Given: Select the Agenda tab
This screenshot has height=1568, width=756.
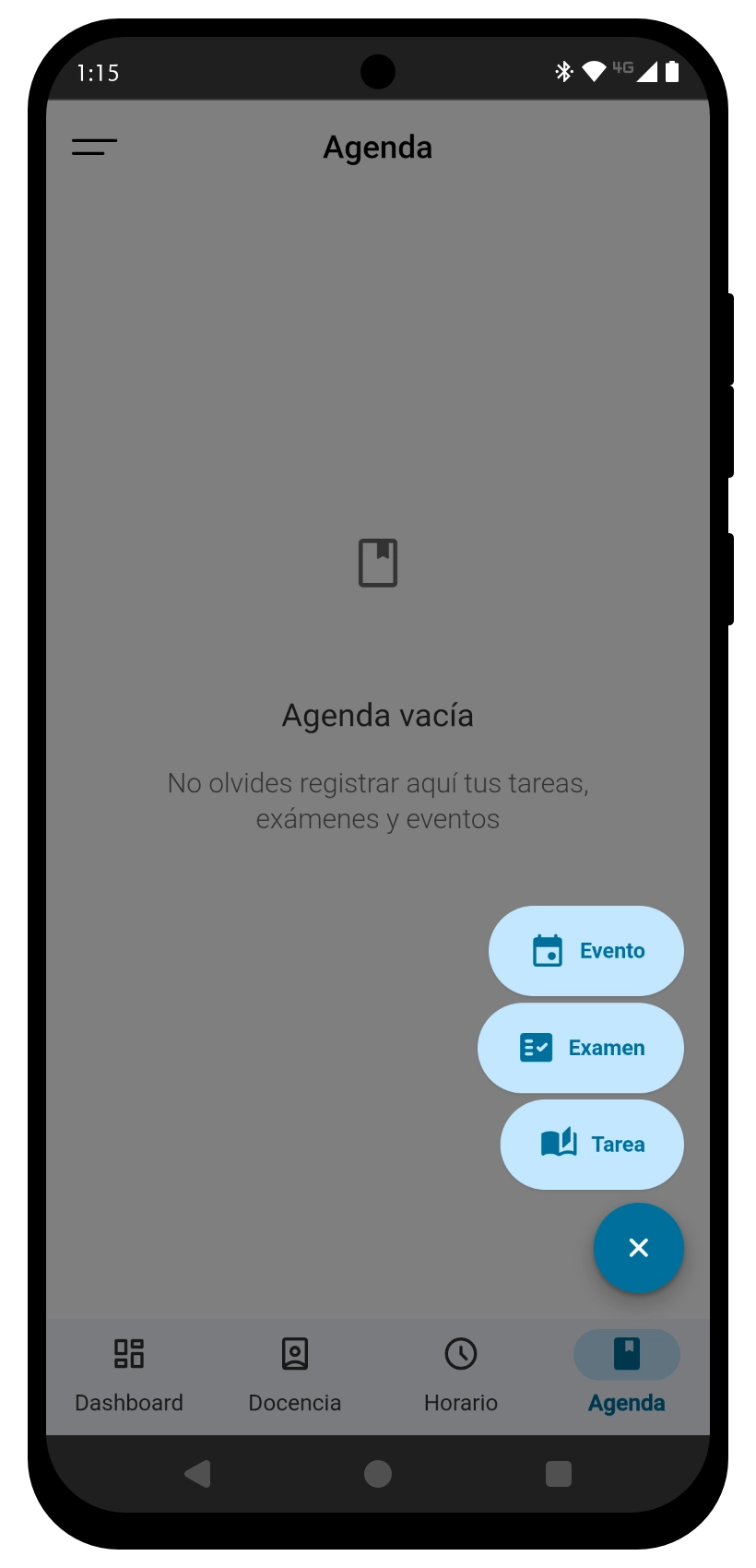Looking at the screenshot, I should (627, 1375).
